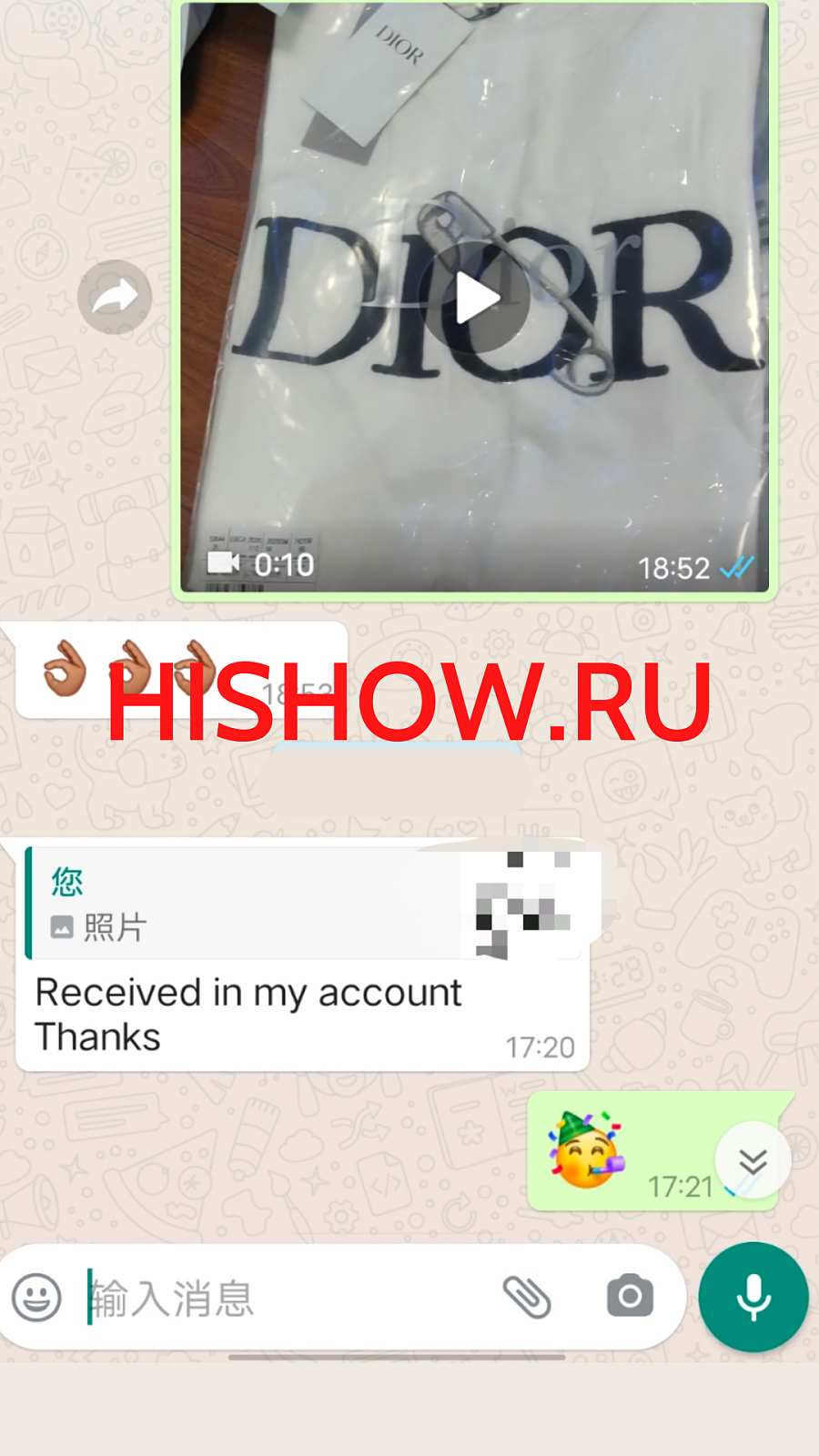Focus the message input field
The height and width of the screenshot is (1456, 819).
tap(282, 1298)
